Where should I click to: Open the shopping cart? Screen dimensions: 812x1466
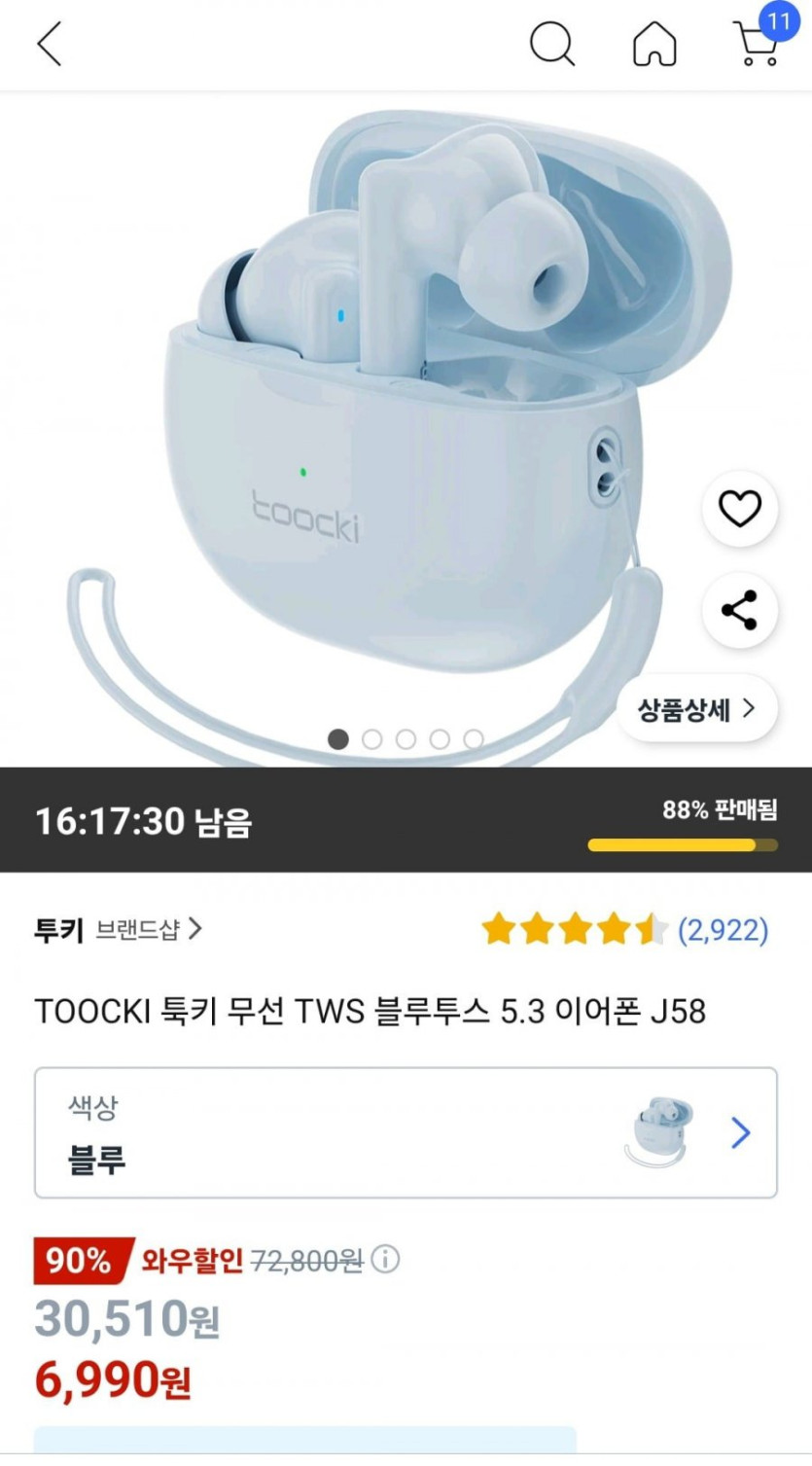(757, 44)
